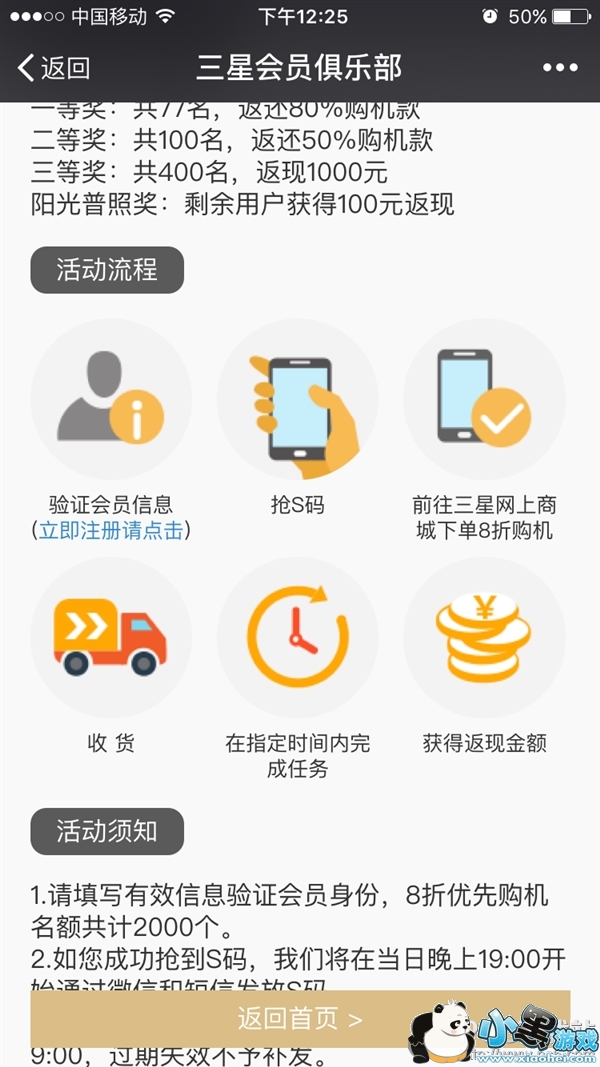Viewport: 600px width, 1067px height.
Task: Tap the 立即注册请点击 registration link
Action: point(111,531)
